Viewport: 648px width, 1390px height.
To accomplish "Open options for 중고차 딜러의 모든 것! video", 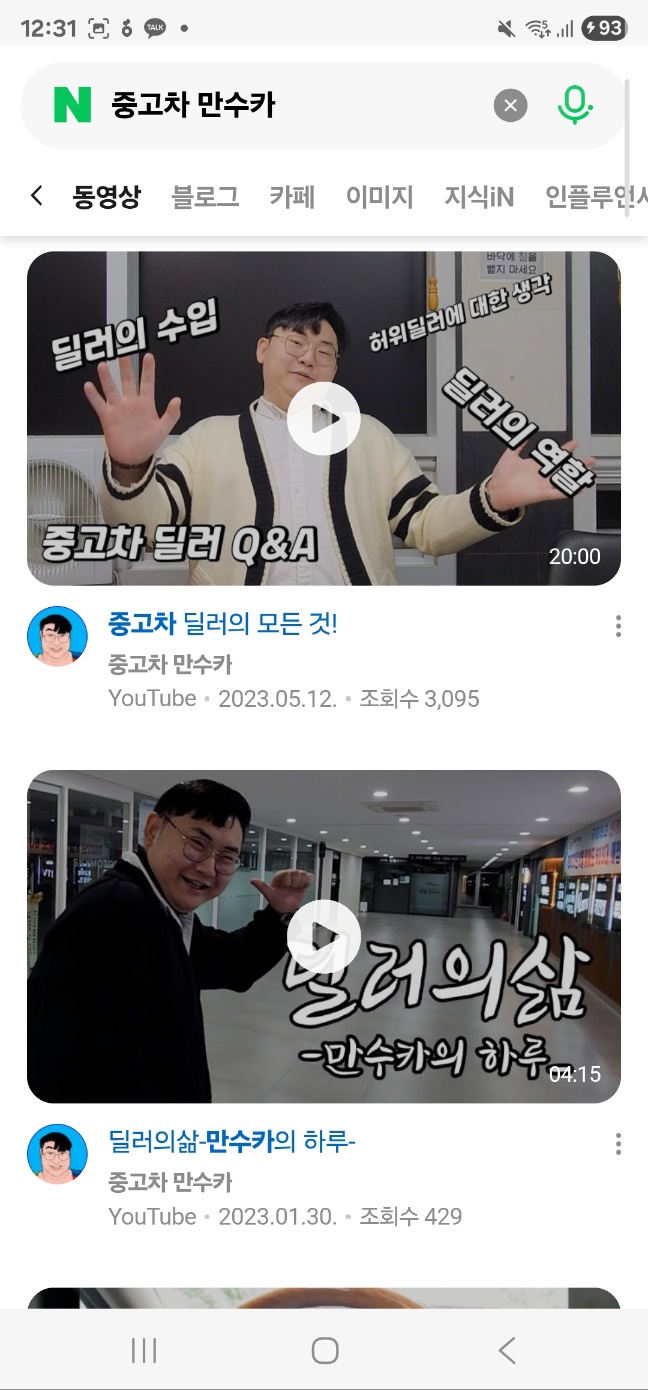I will pos(618,626).
